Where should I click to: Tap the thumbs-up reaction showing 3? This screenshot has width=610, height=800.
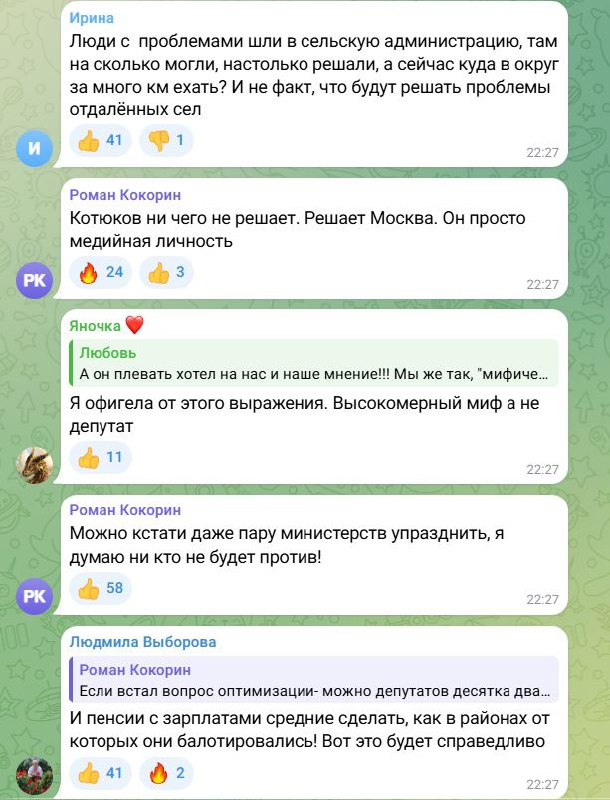(x=166, y=271)
